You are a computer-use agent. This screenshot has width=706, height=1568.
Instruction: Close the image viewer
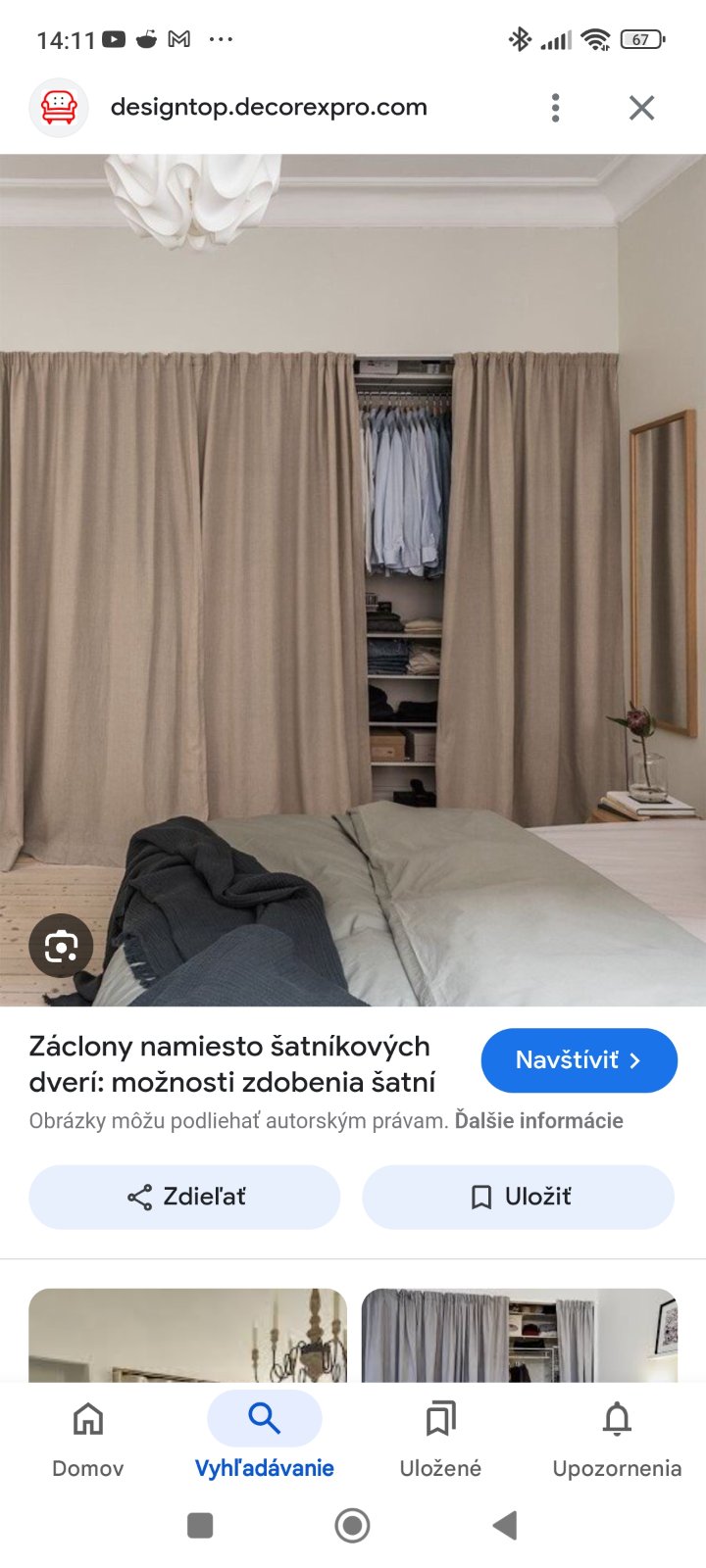641,108
